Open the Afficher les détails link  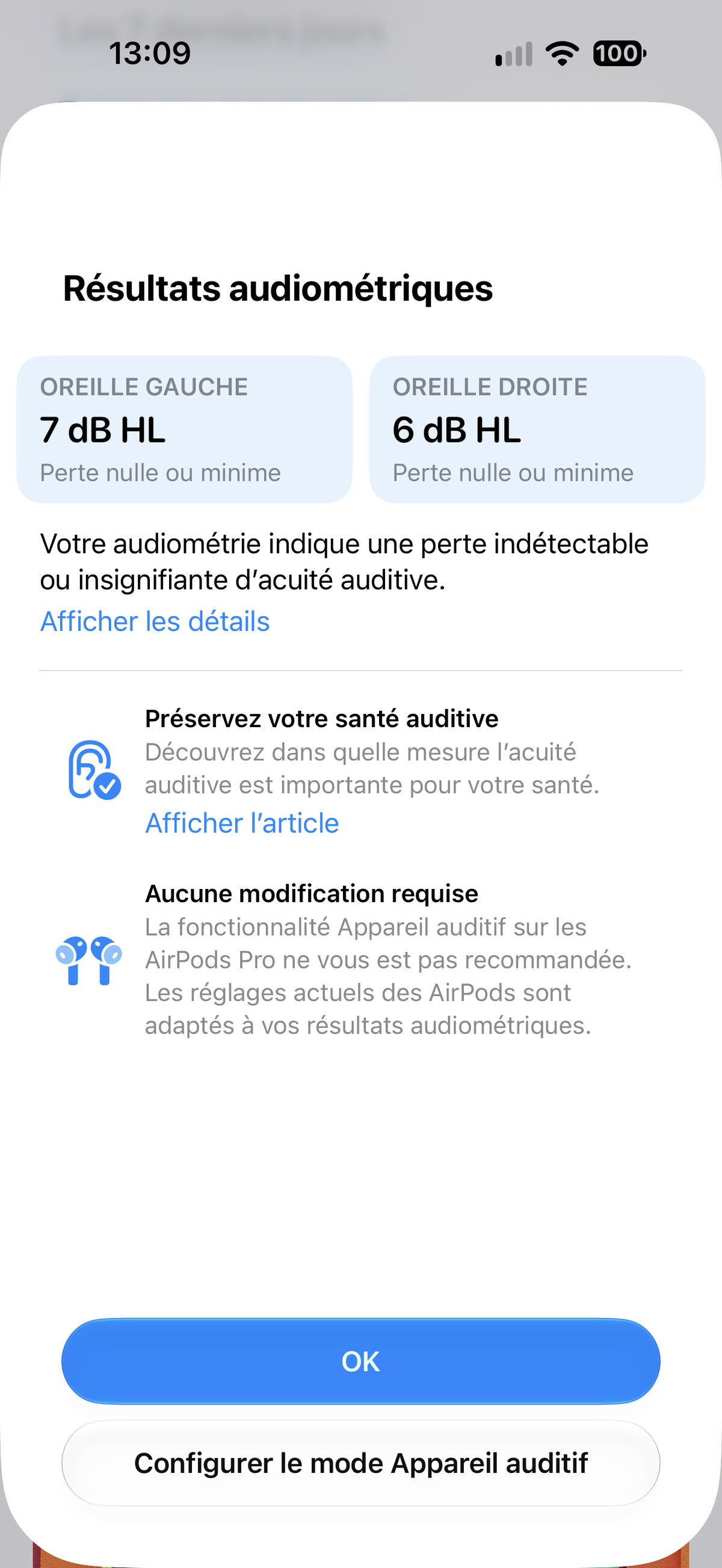[155, 621]
